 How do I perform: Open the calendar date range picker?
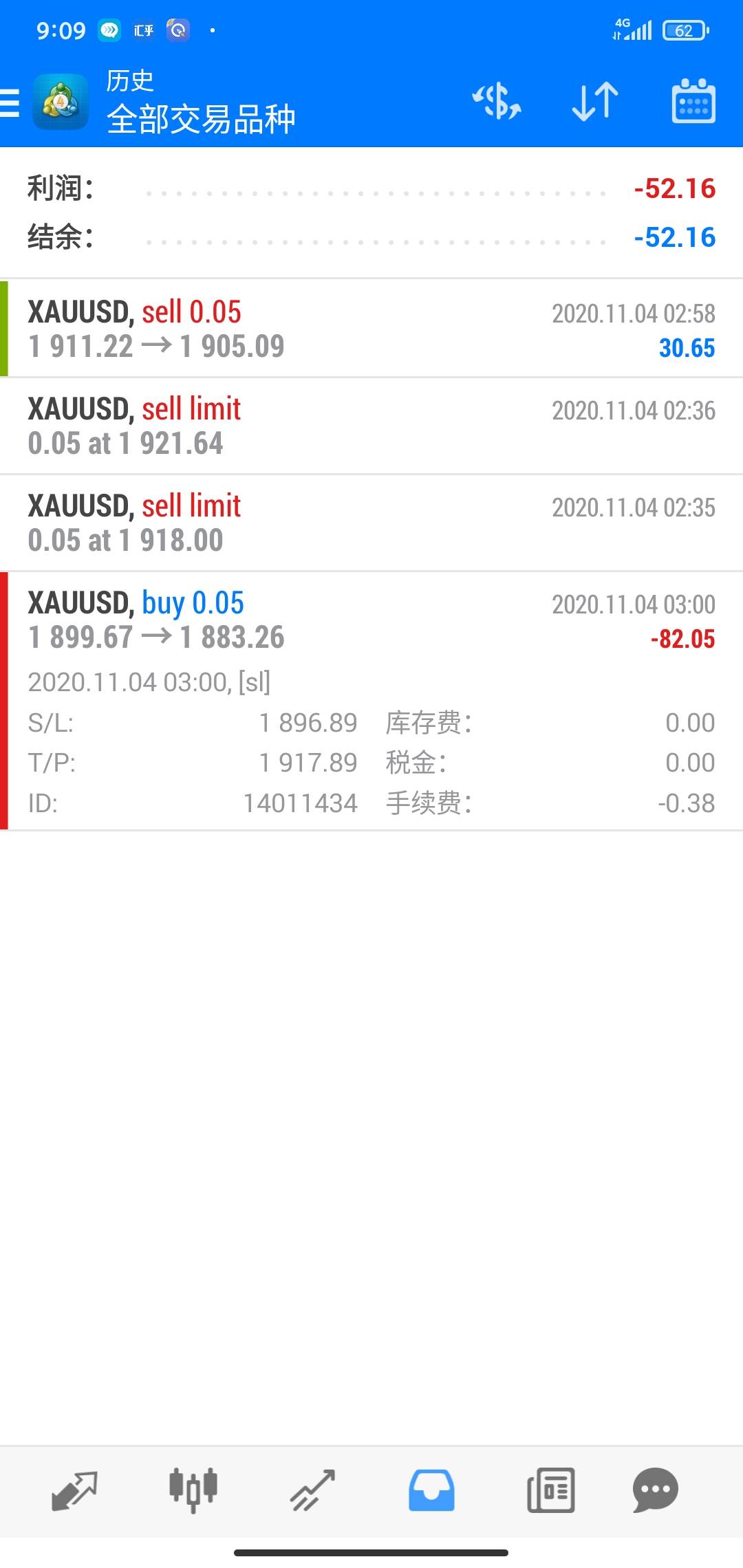tap(693, 101)
